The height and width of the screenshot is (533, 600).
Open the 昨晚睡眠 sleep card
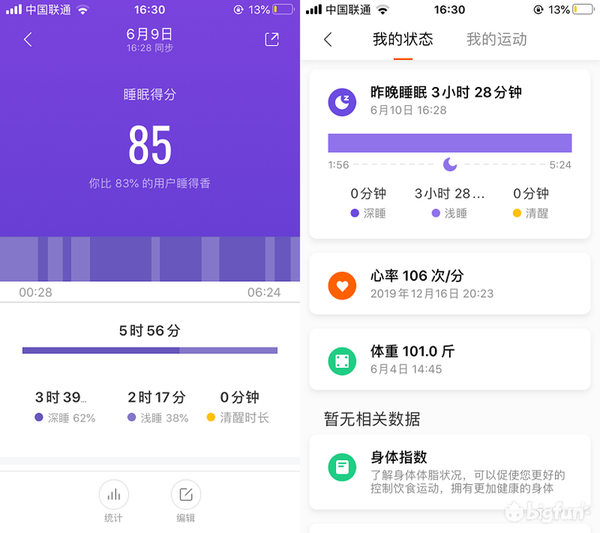point(450,152)
